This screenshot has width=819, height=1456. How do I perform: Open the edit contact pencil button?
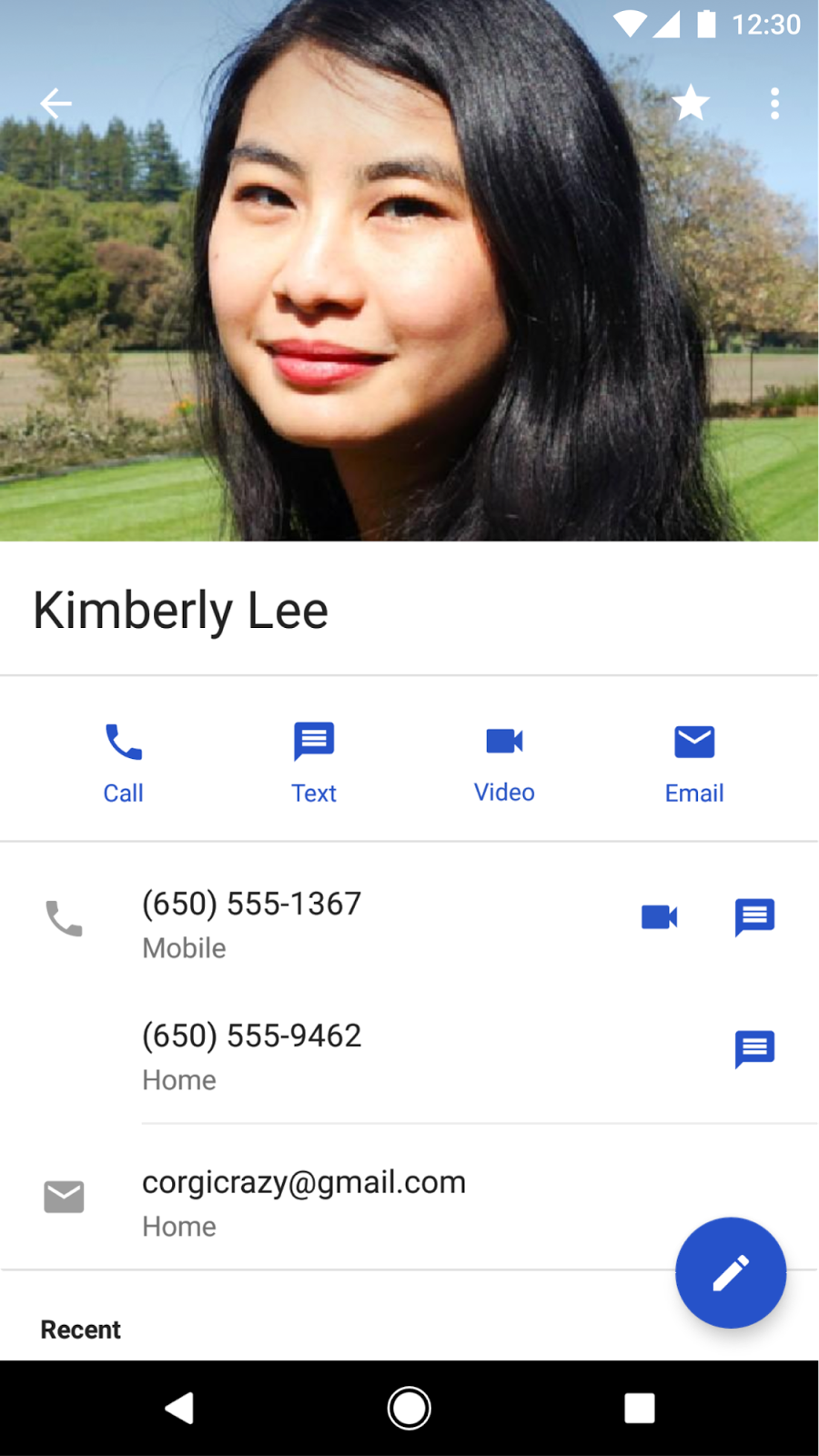[x=731, y=1272]
